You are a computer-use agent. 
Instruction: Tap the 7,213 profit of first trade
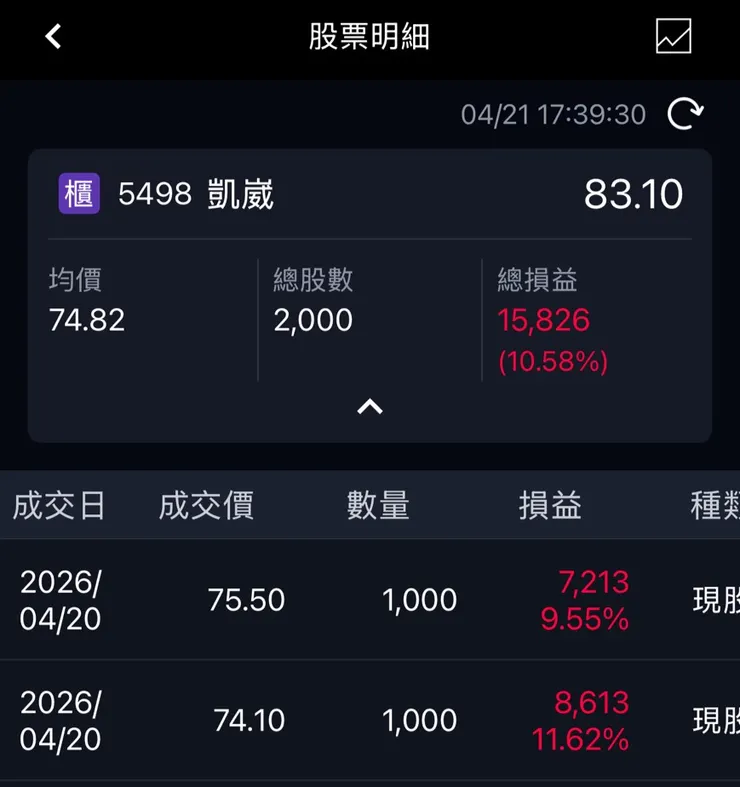tap(594, 583)
